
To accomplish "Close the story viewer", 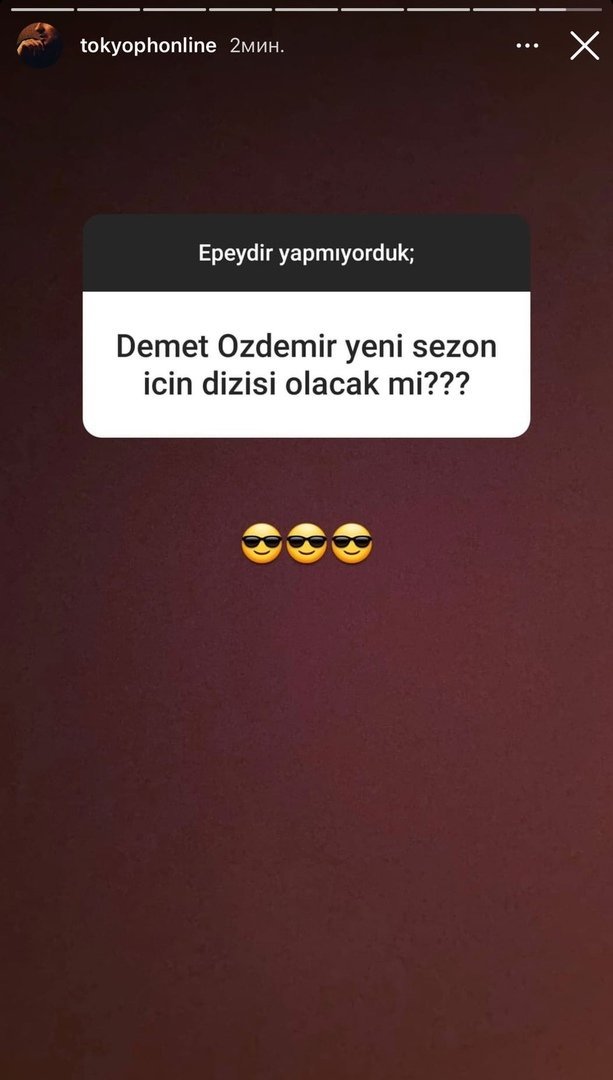I will (584, 46).
